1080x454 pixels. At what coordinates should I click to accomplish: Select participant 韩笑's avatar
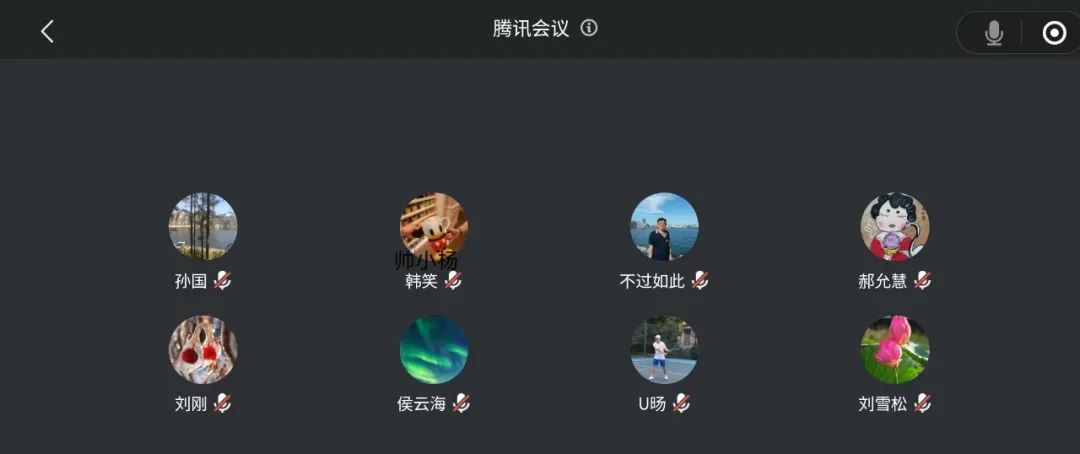coord(434,224)
